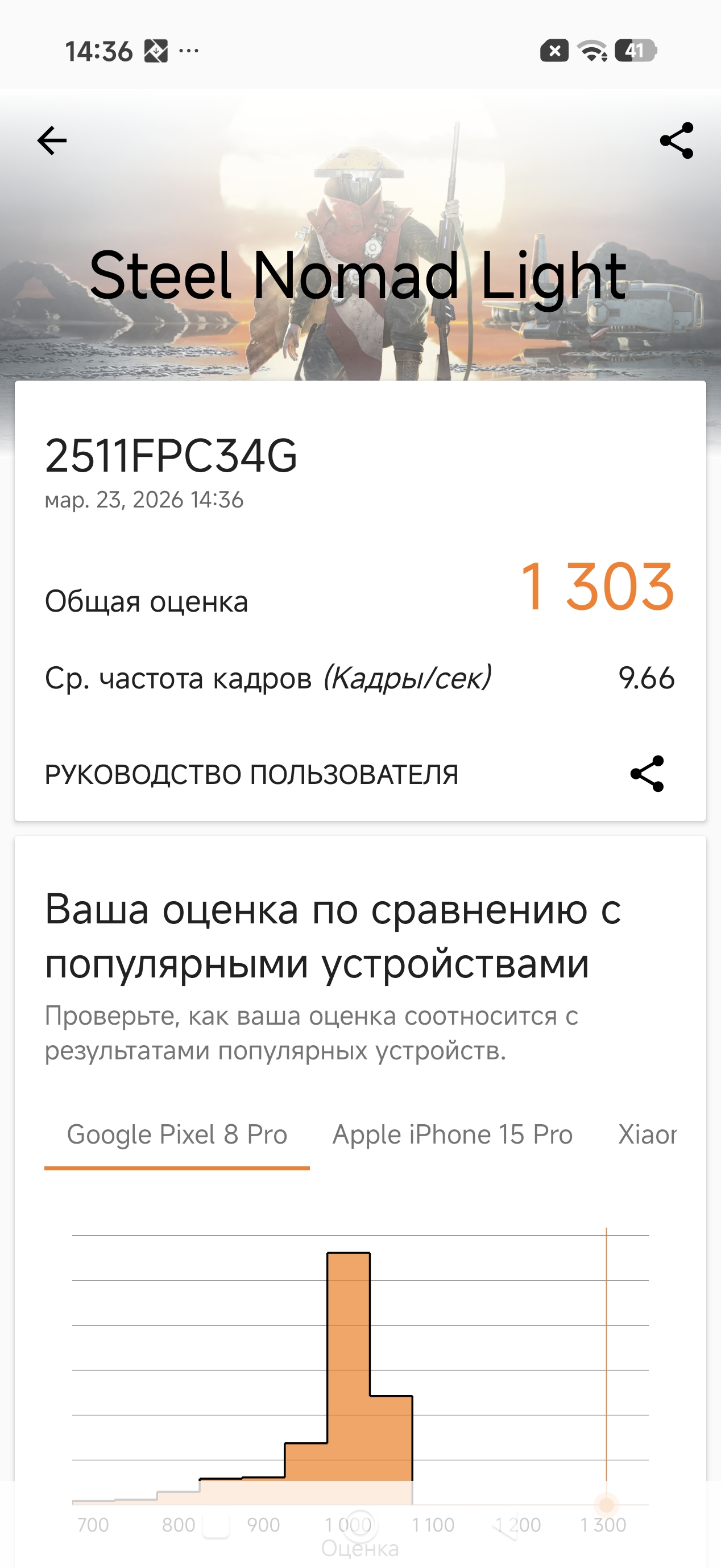The image size is (721, 1568).
Task: Tap the system home button
Action: [x=360, y=1525]
